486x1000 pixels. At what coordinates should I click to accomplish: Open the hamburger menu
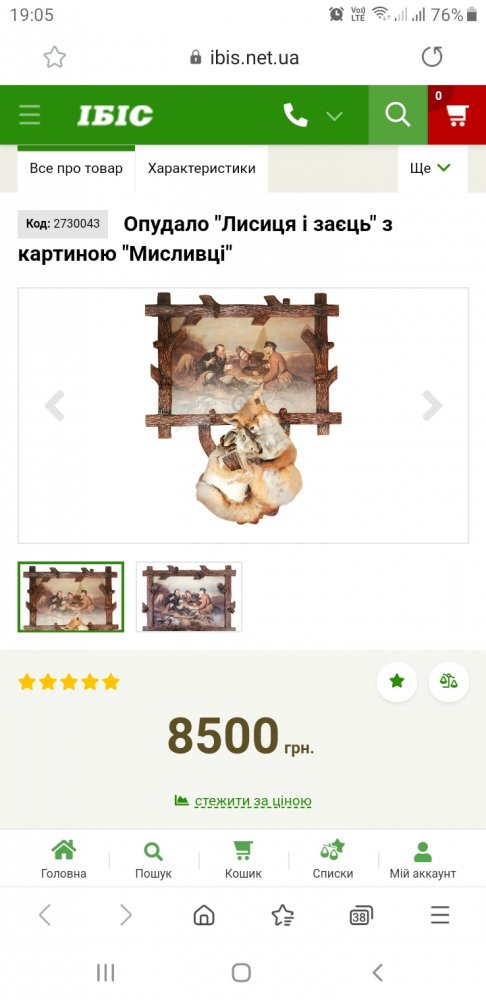point(29,115)
